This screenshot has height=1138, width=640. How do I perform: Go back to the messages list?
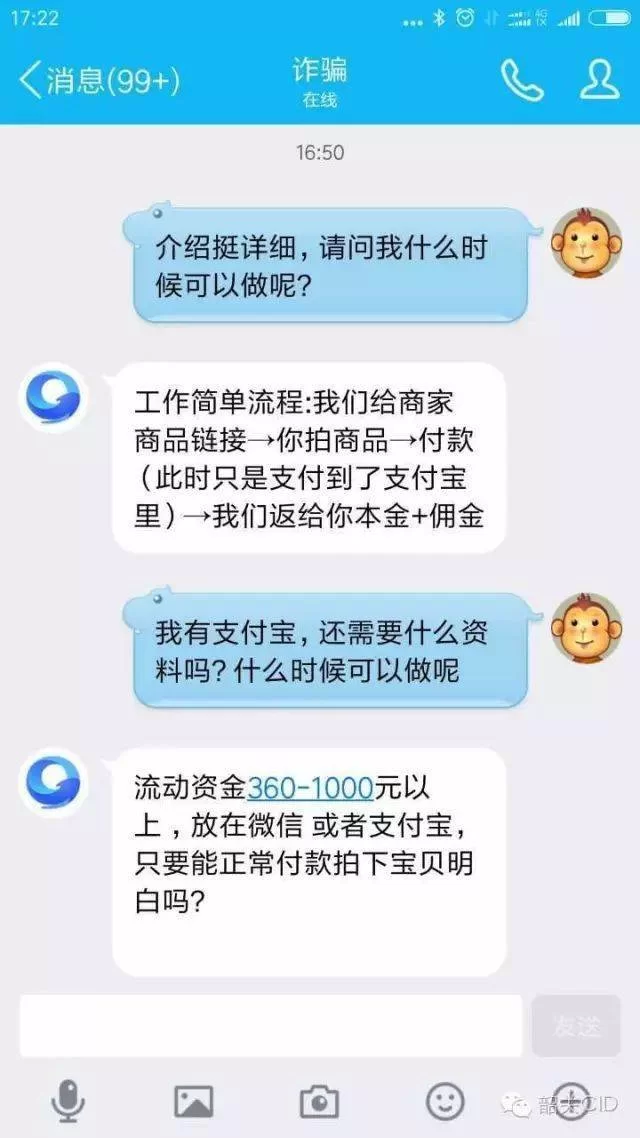(x=98, y=80)
